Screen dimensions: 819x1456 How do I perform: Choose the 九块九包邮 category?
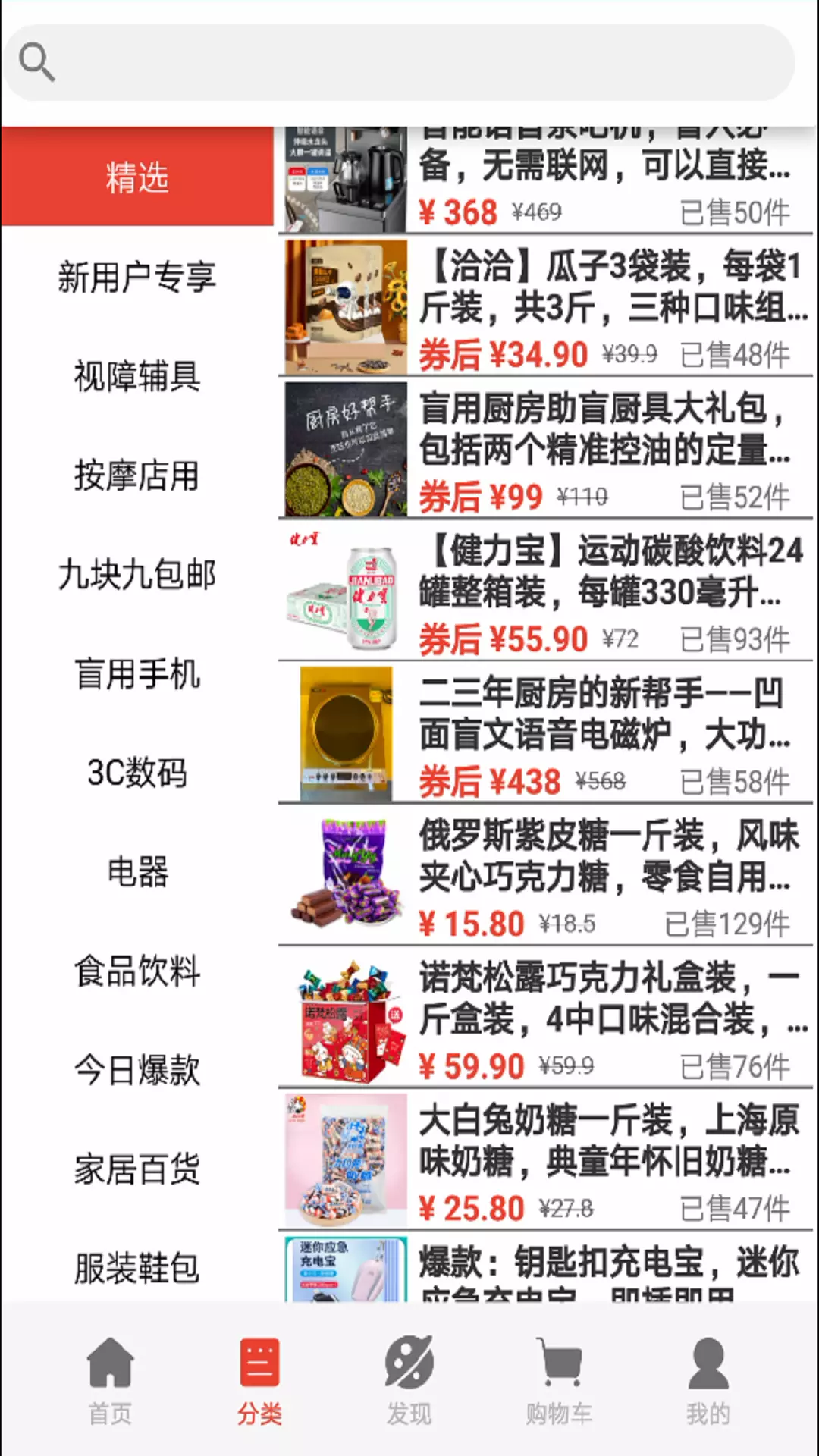(x=137, y=574)
